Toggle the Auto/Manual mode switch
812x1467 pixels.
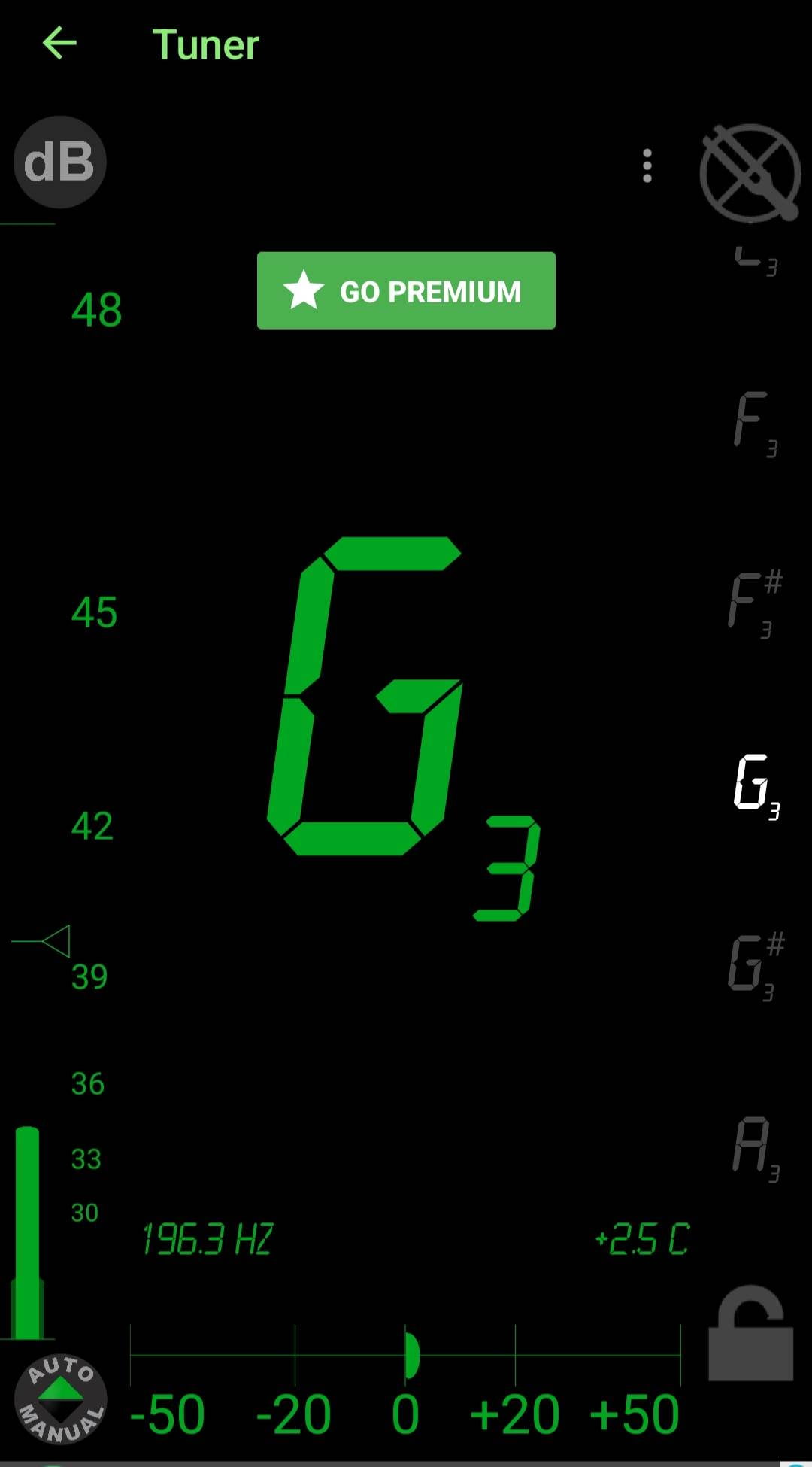(x=60, y=1401)
